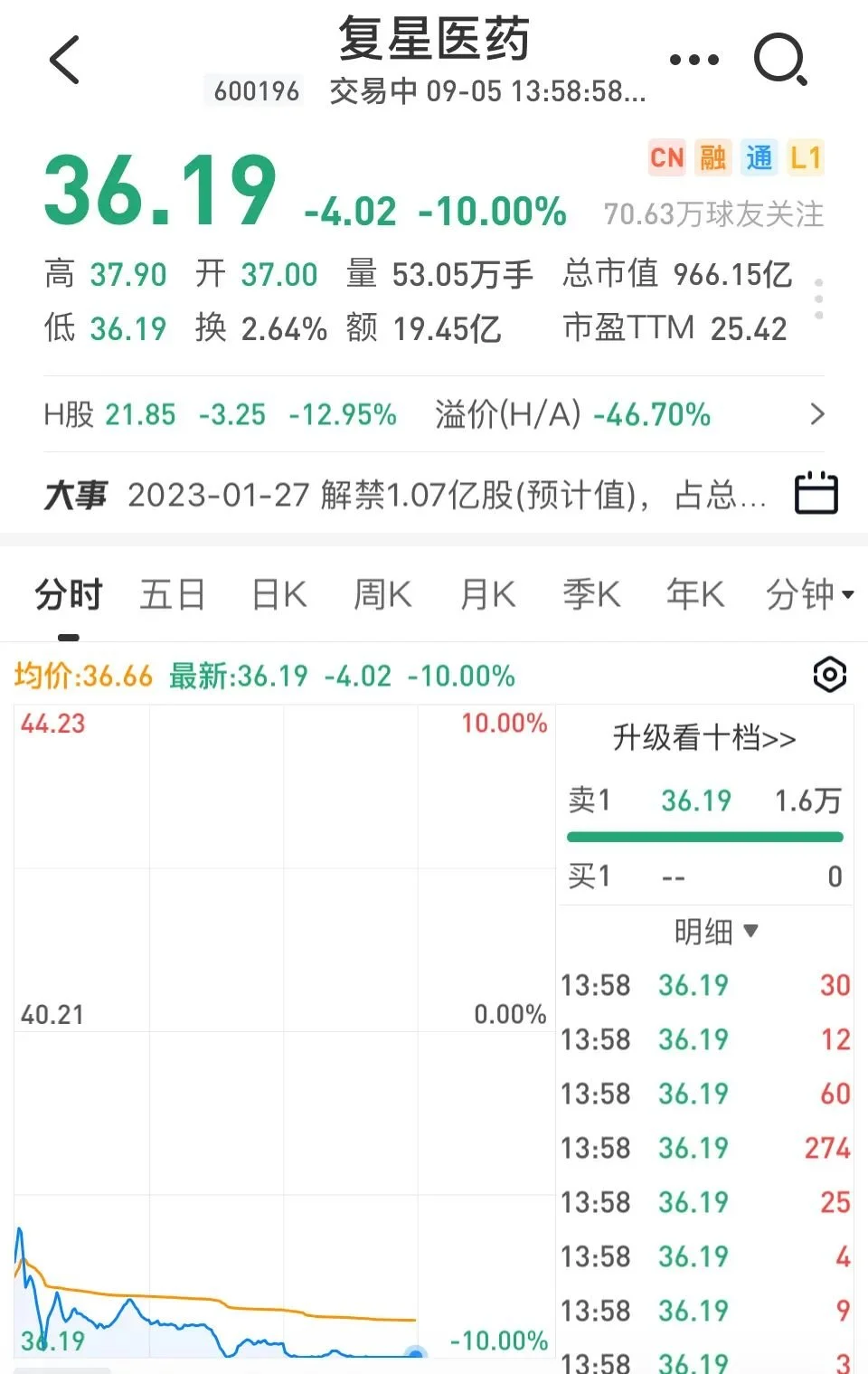The image size is (868, 1374).
Task: Select the 周K chart tab
Action: coord(382,595)
